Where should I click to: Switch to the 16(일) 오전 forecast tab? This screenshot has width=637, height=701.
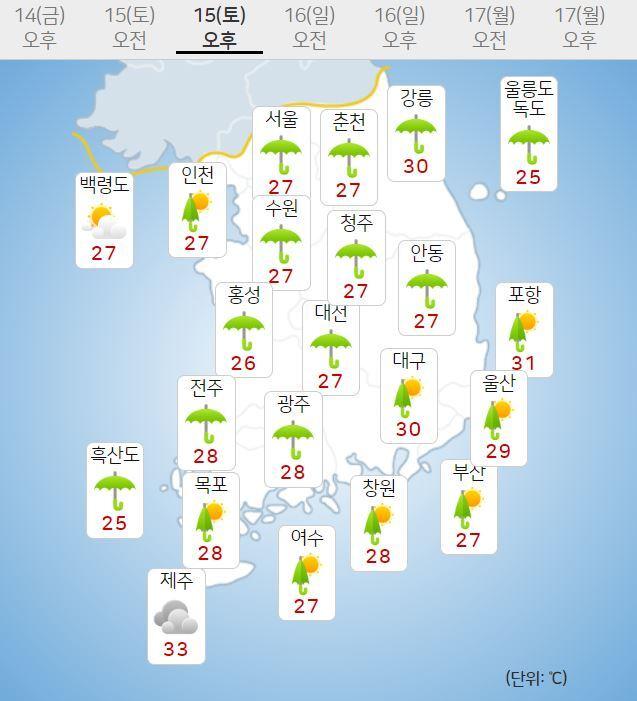click(x=309, y=28)
